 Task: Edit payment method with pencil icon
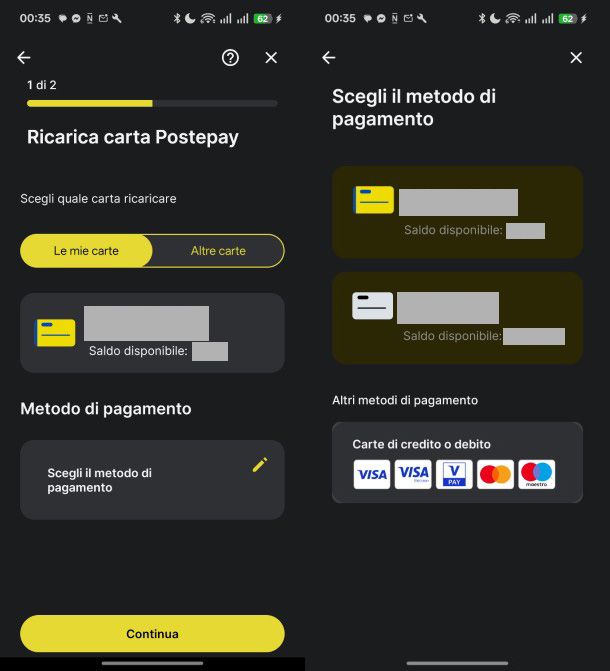260,464
